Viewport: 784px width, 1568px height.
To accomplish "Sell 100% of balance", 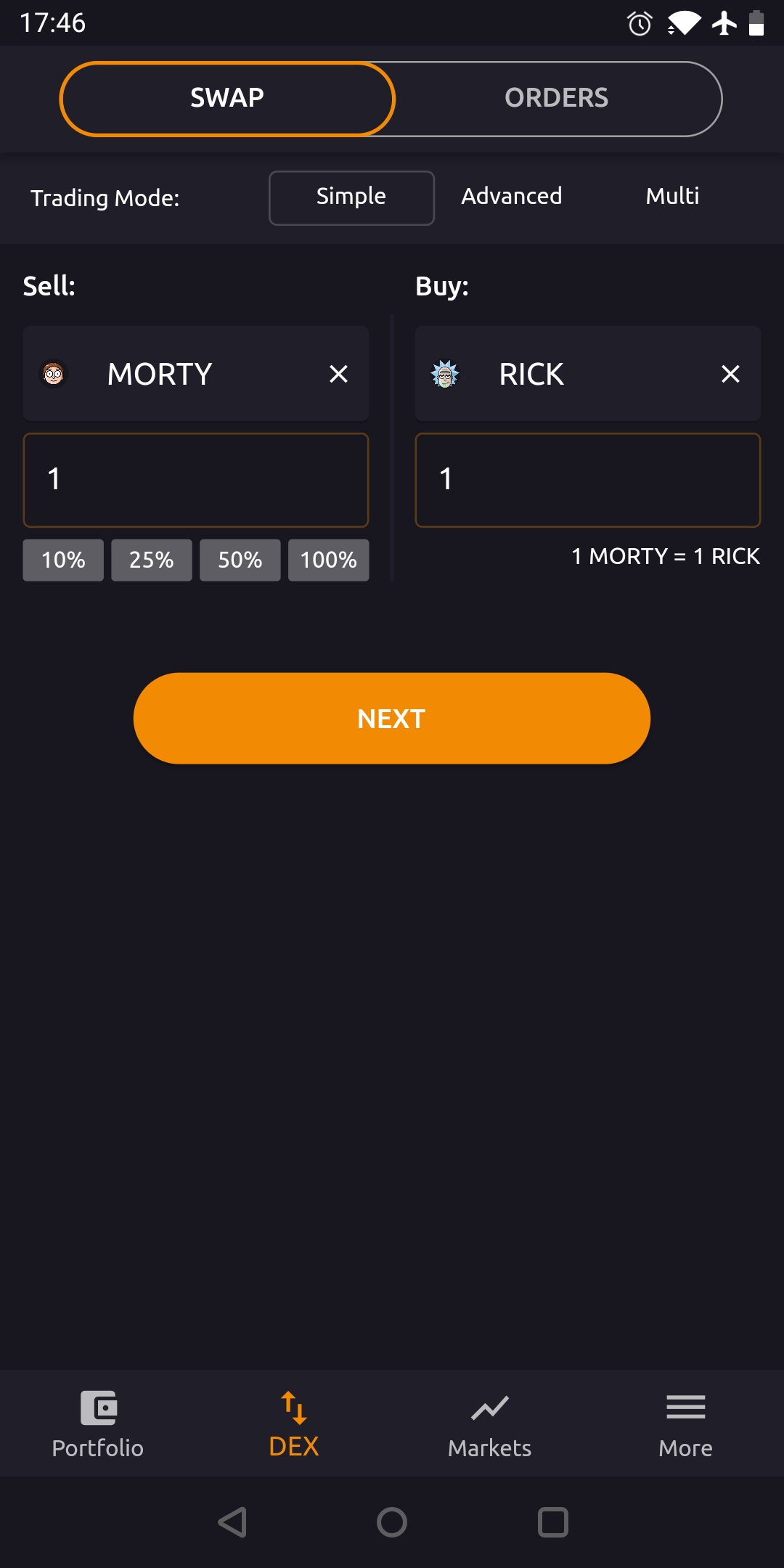I will point(329,560).
